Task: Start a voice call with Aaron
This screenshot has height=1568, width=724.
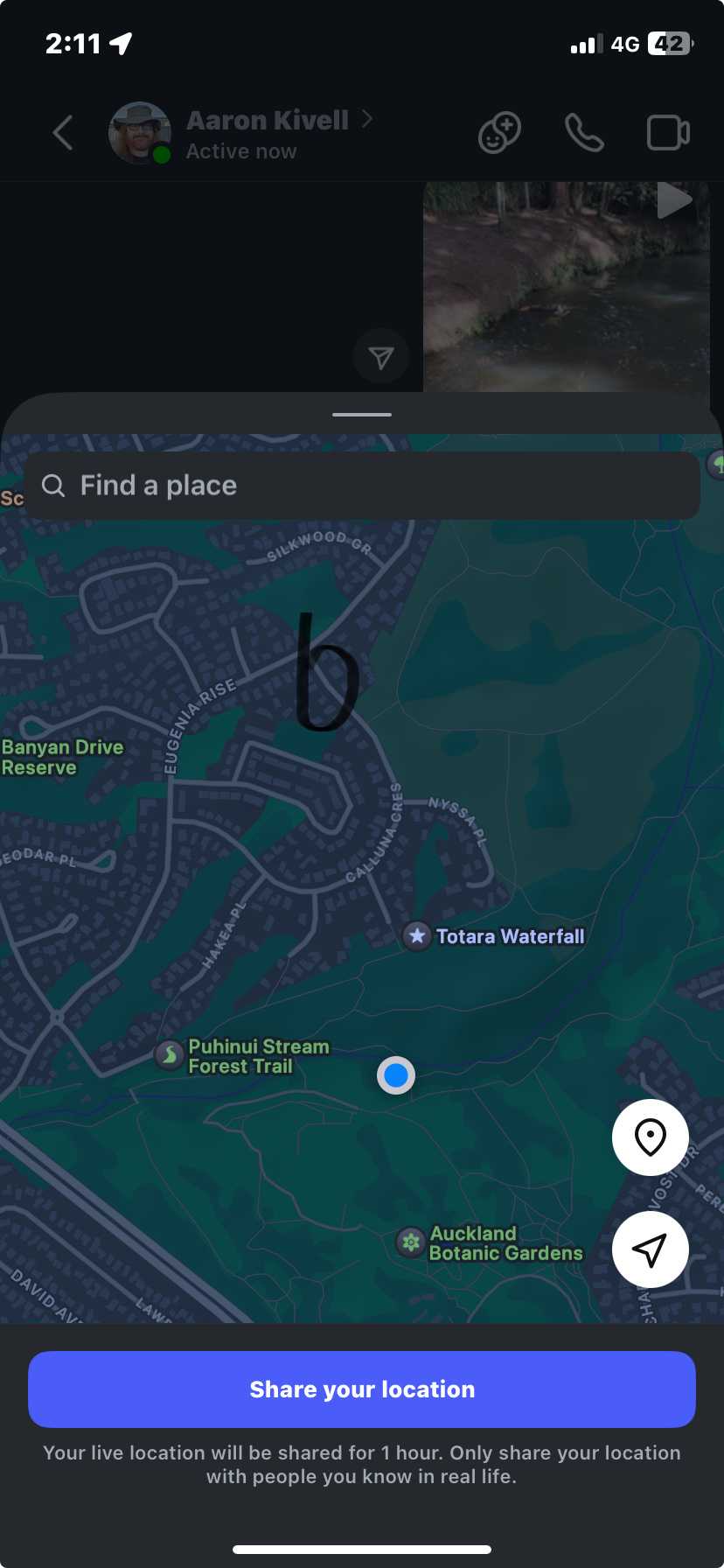Action: [583, 133]
